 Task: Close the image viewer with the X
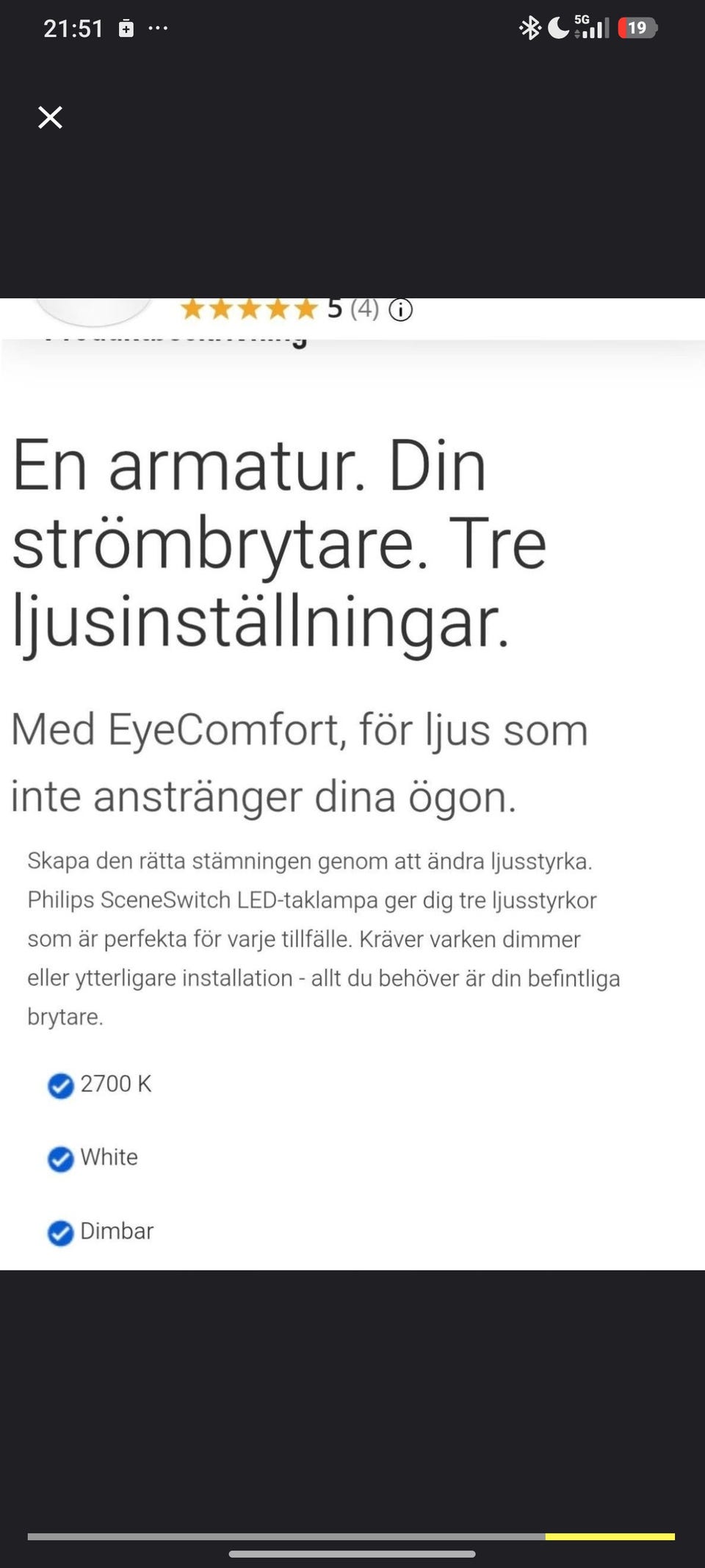[50, 118]
